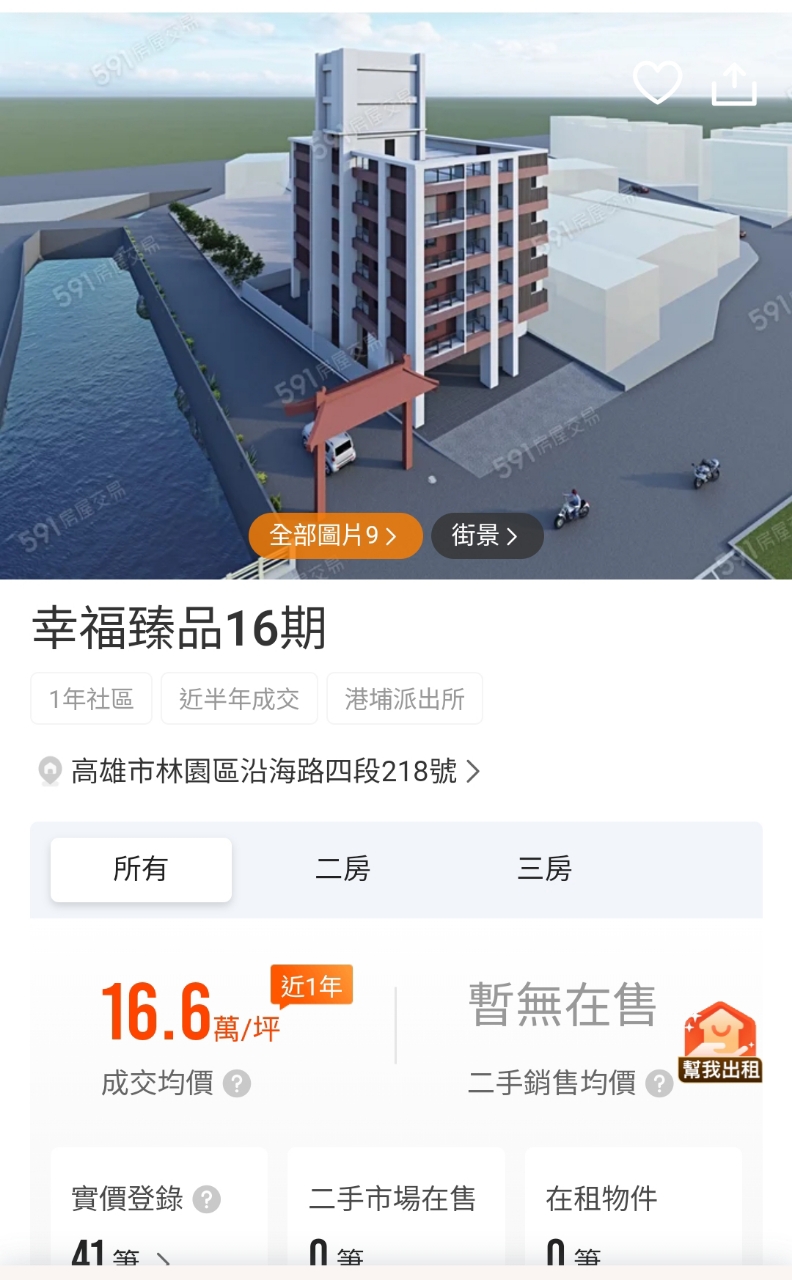792x1280 pixels.
Task: Show help for 成交均價
Action: (237, 1083)
